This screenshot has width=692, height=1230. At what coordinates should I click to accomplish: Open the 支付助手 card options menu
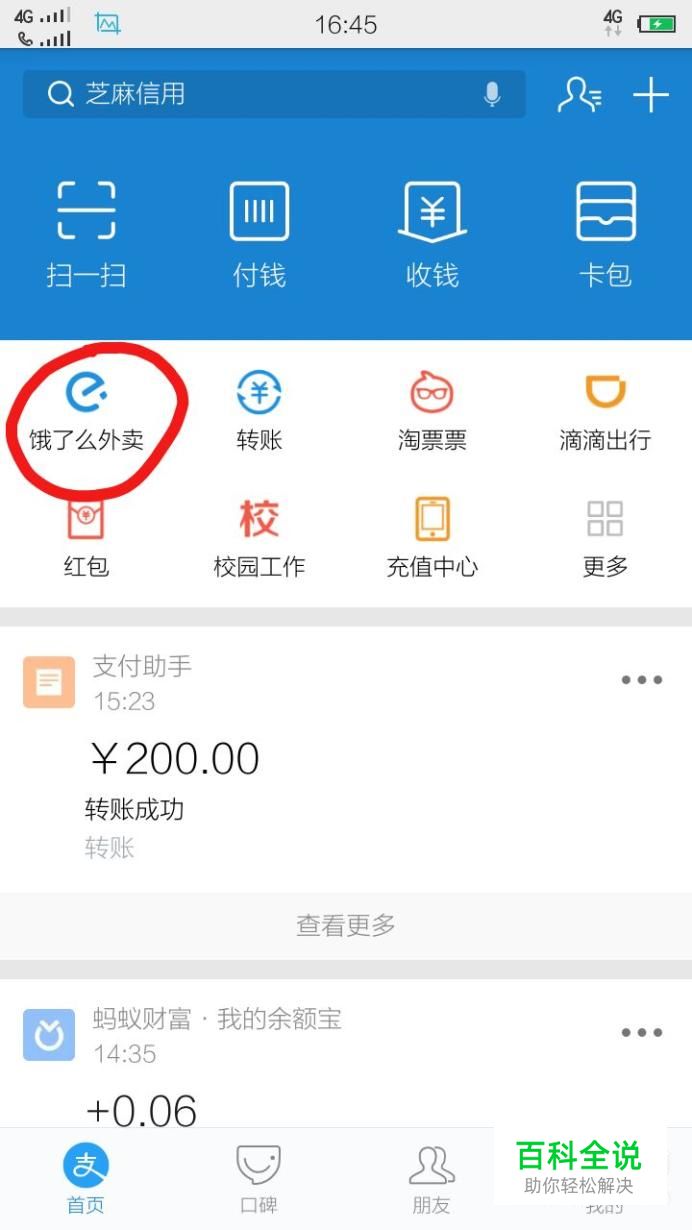[x=642, y=680]
